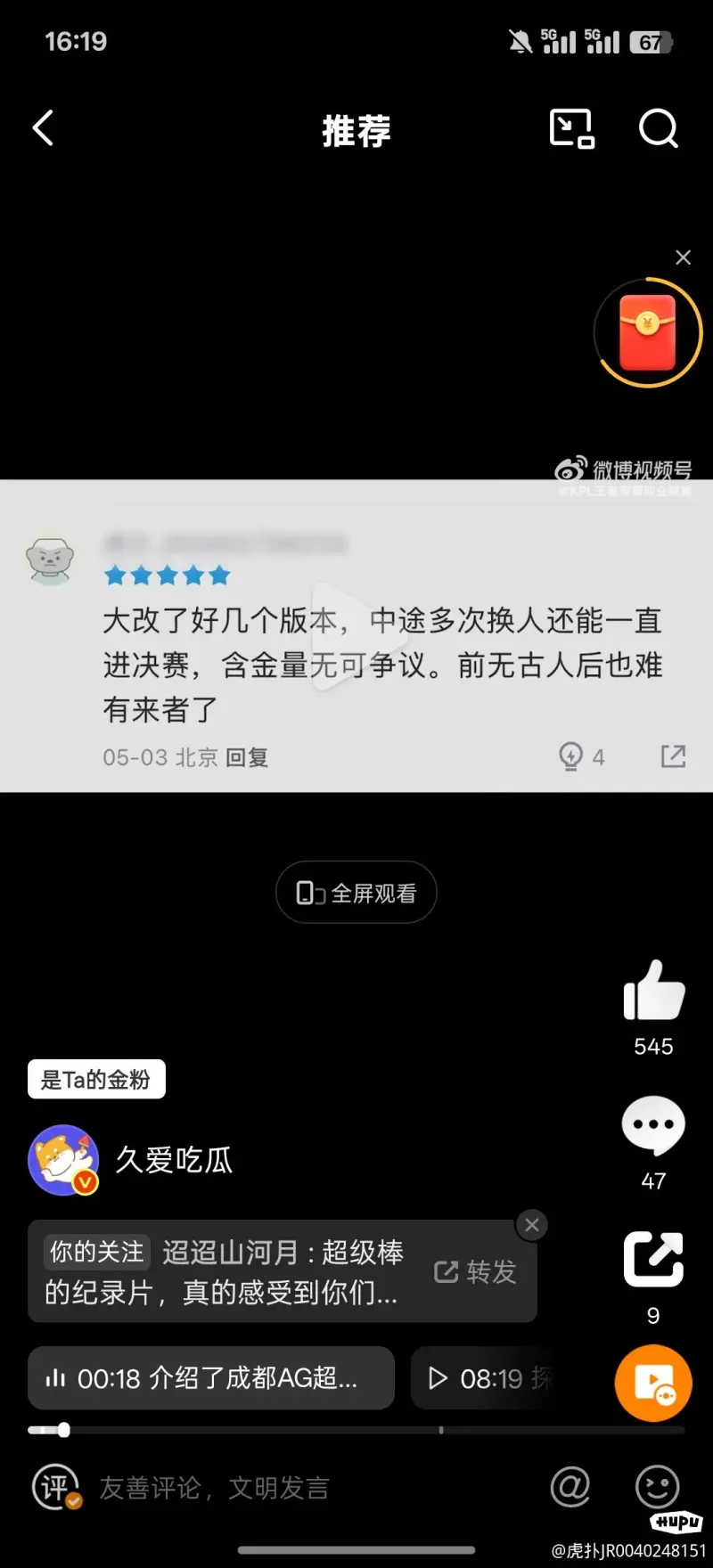Open the comments with 47 replies
The width and height of the screenshot is (713, 1568).
653,1125
